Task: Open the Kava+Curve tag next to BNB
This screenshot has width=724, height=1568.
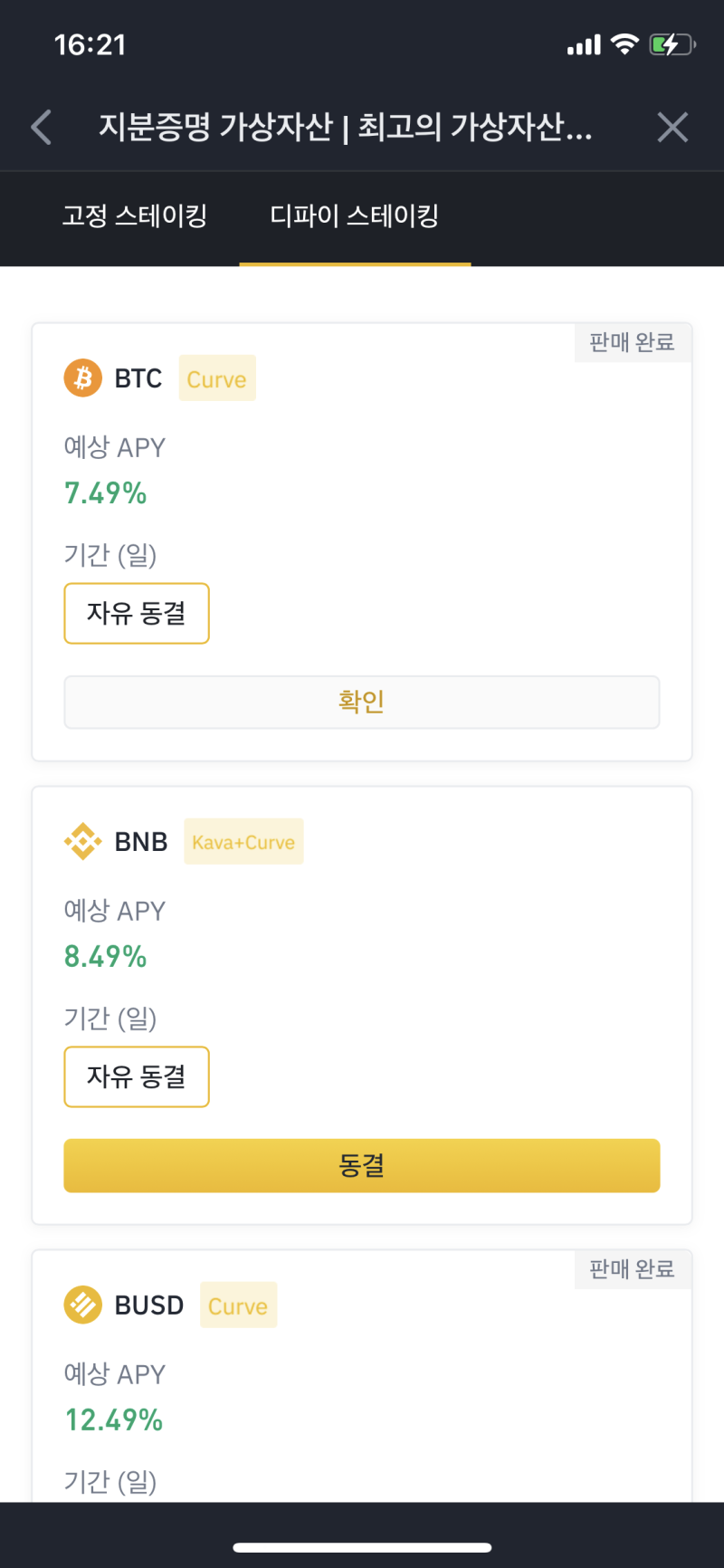Action: (243, 841)
